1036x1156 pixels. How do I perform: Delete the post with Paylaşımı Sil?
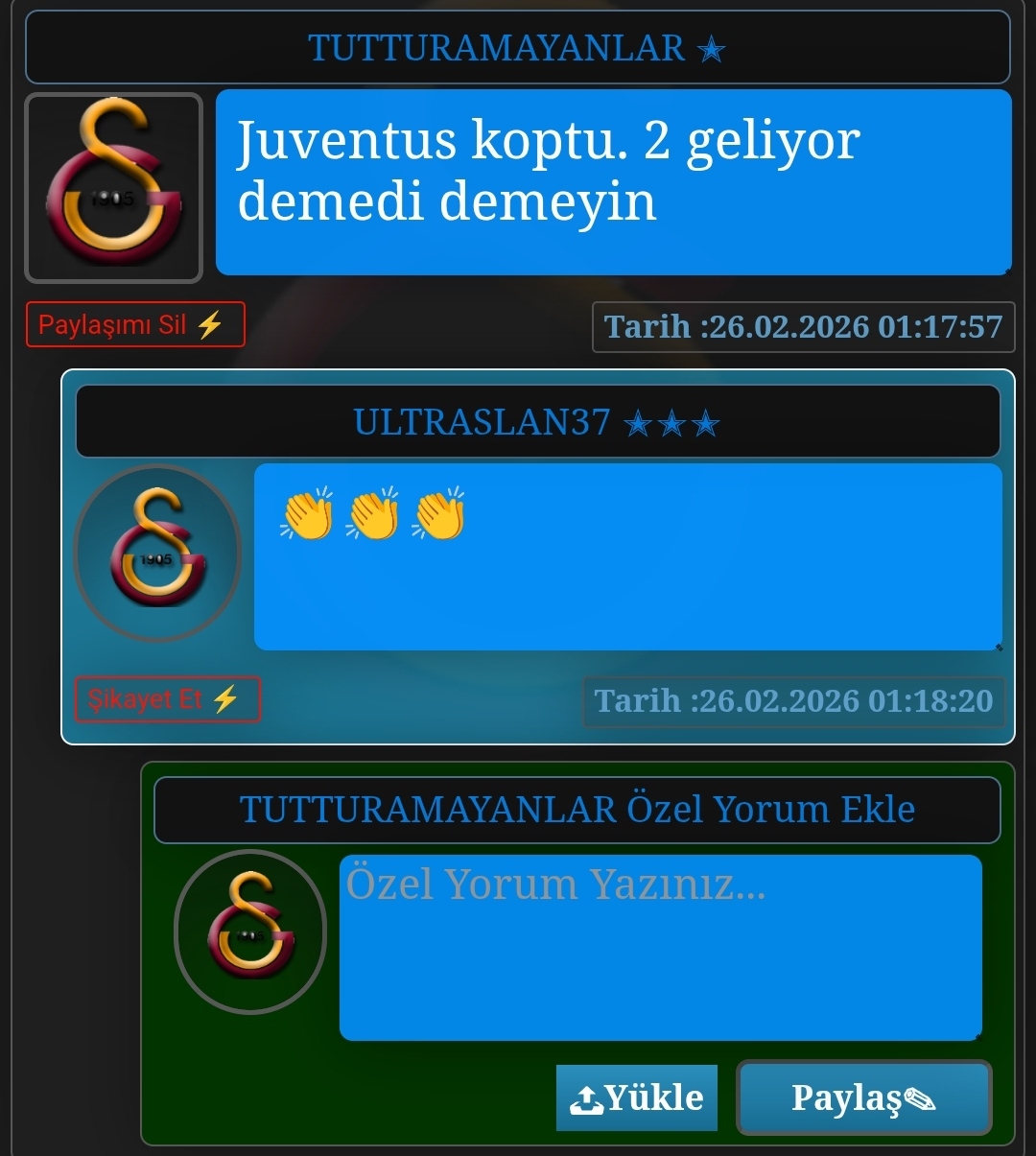(135, 324)
